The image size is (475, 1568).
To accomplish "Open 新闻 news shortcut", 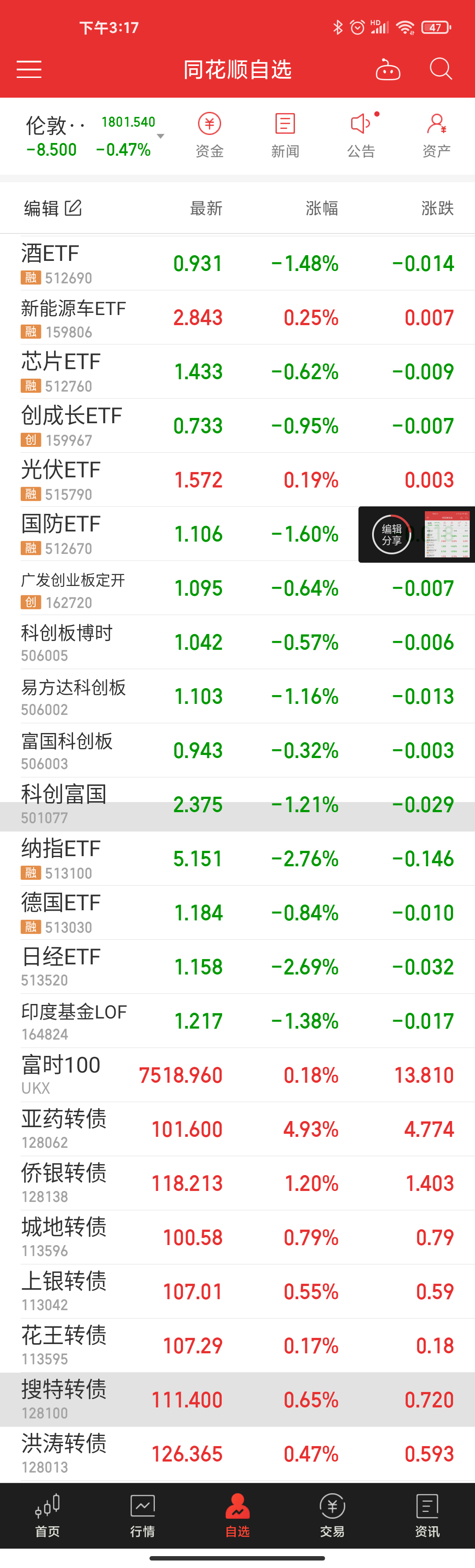I will (x=285, y=136).
